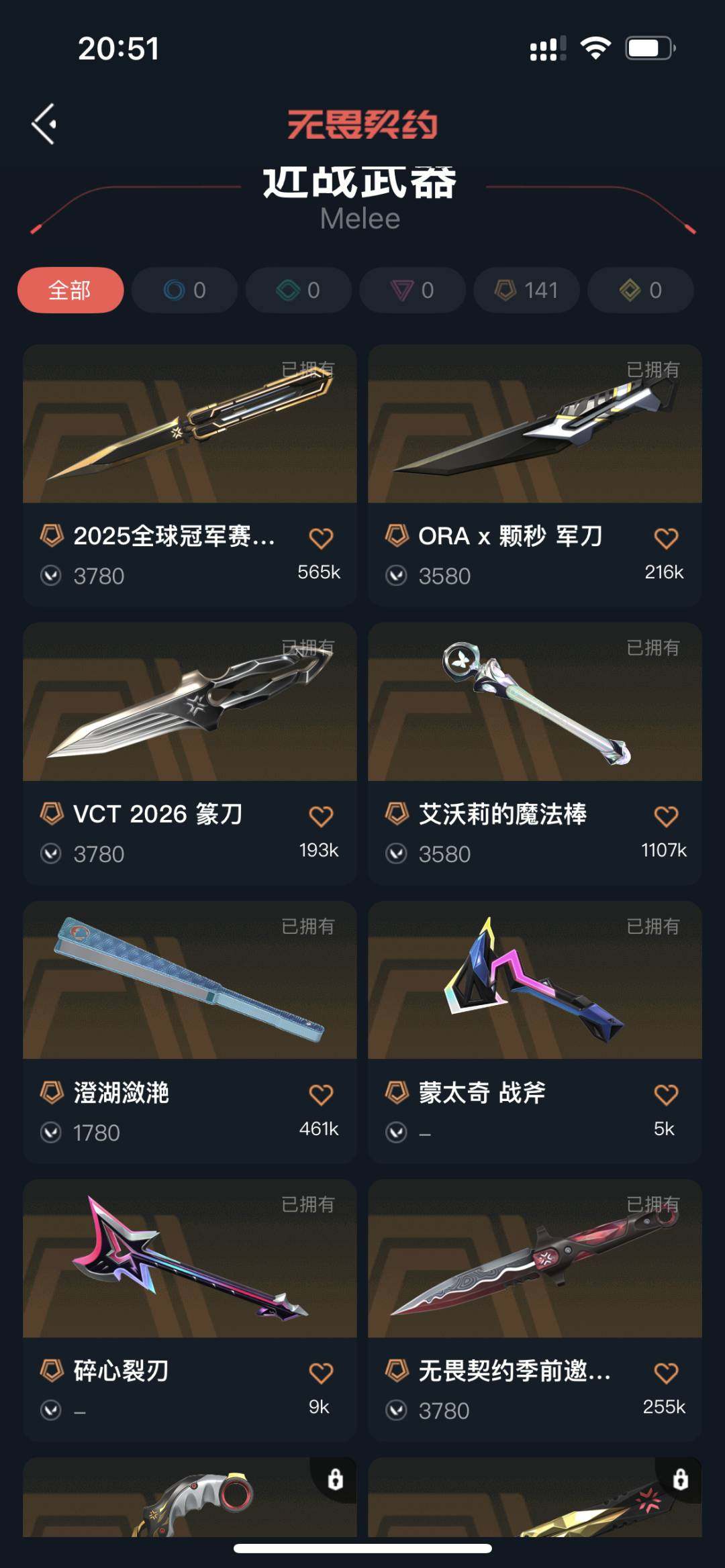Toggle the heart on 碎心裂刃
The width and height of the screenshot is (725, 1568).
(323, 1370)
